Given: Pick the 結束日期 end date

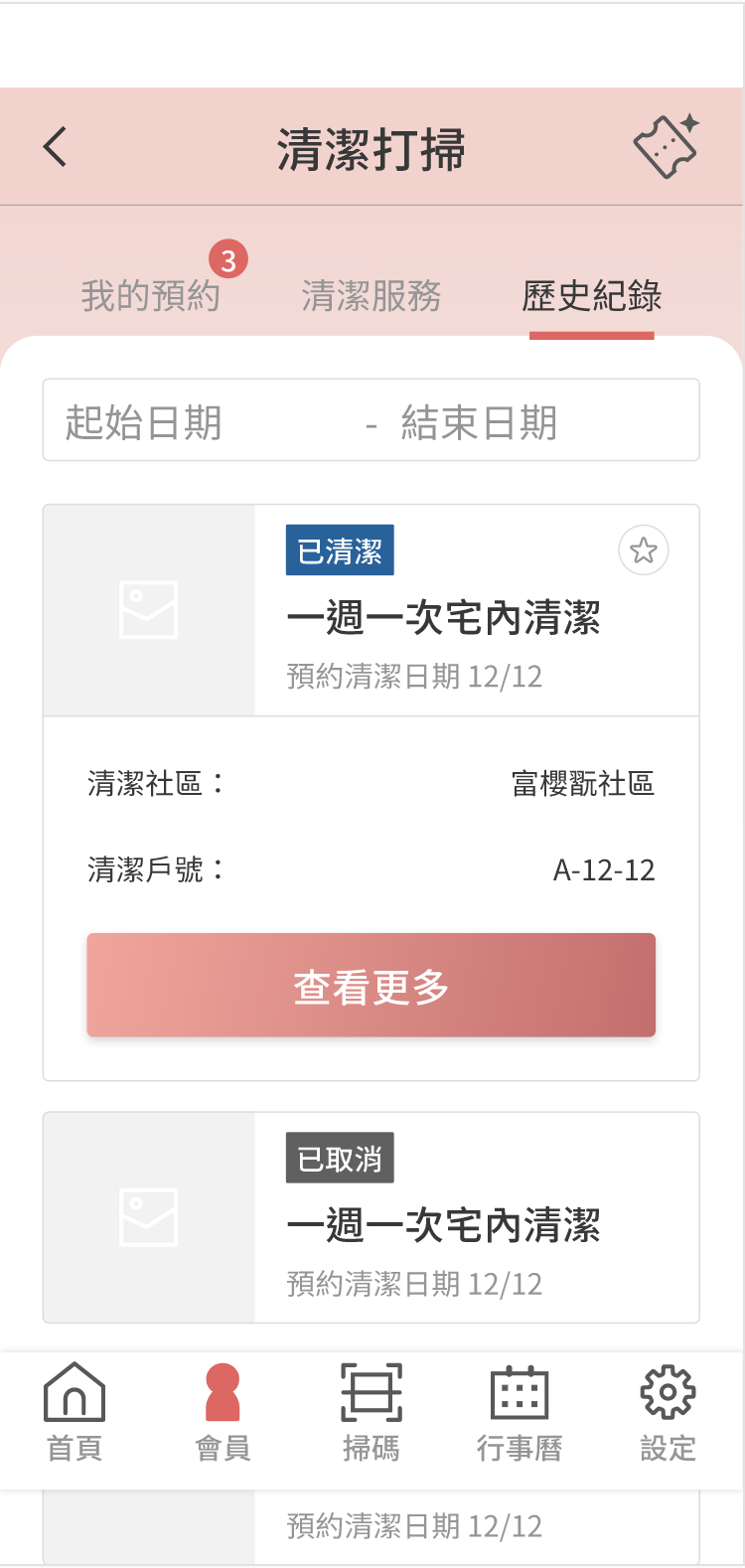Looking at the screenshot, I should click(479, 422).
